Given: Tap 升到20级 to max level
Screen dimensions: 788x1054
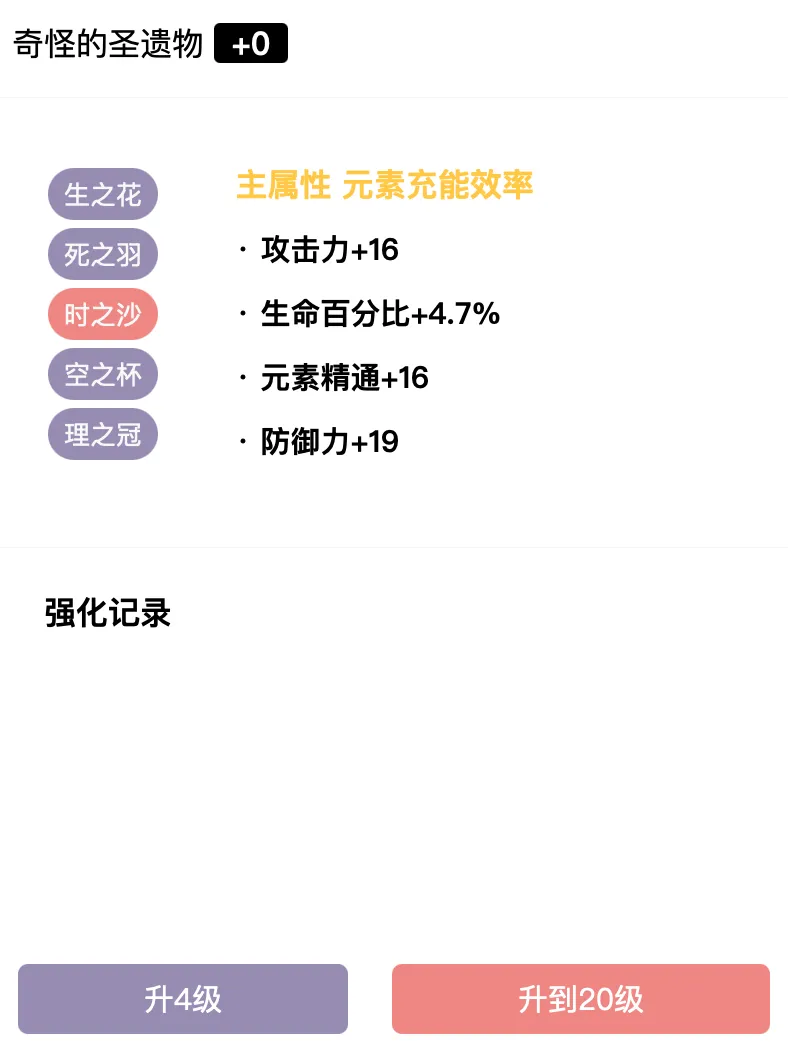Looking at the screenshot, I should coord(580,999).
